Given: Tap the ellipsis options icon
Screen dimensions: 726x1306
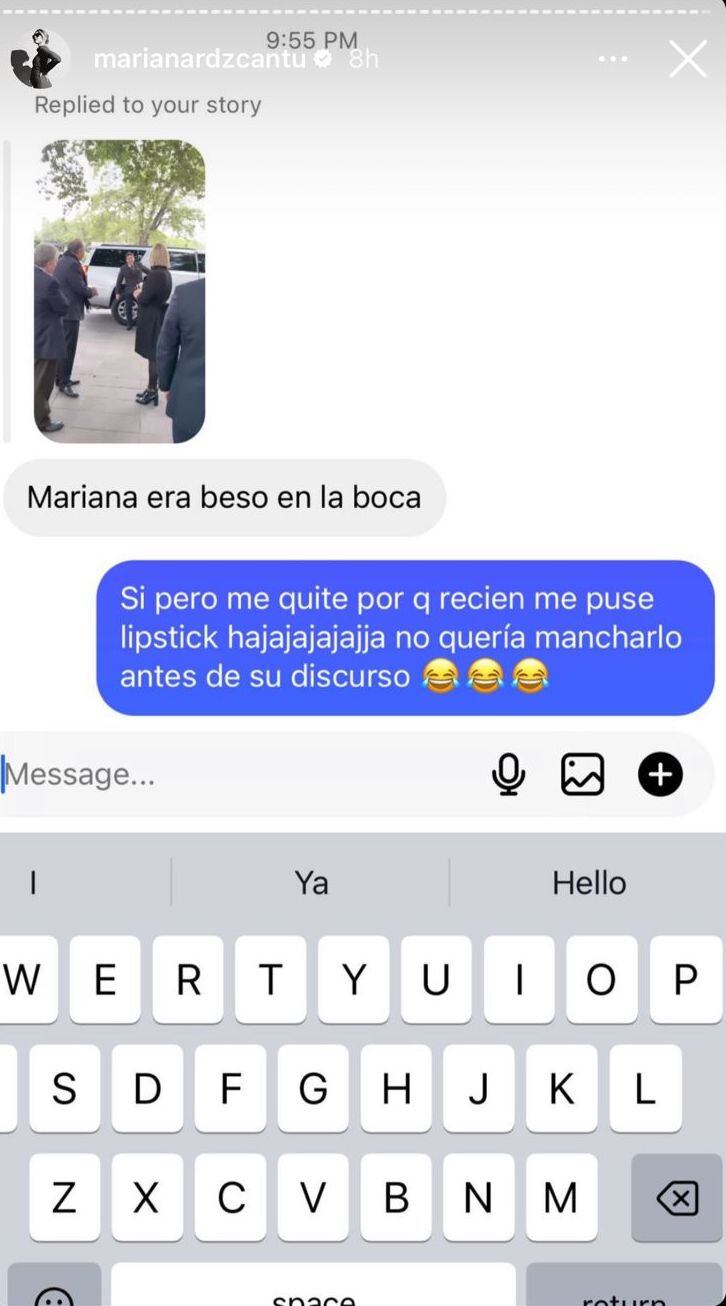Looking at the screenshot, I should 613,59.
